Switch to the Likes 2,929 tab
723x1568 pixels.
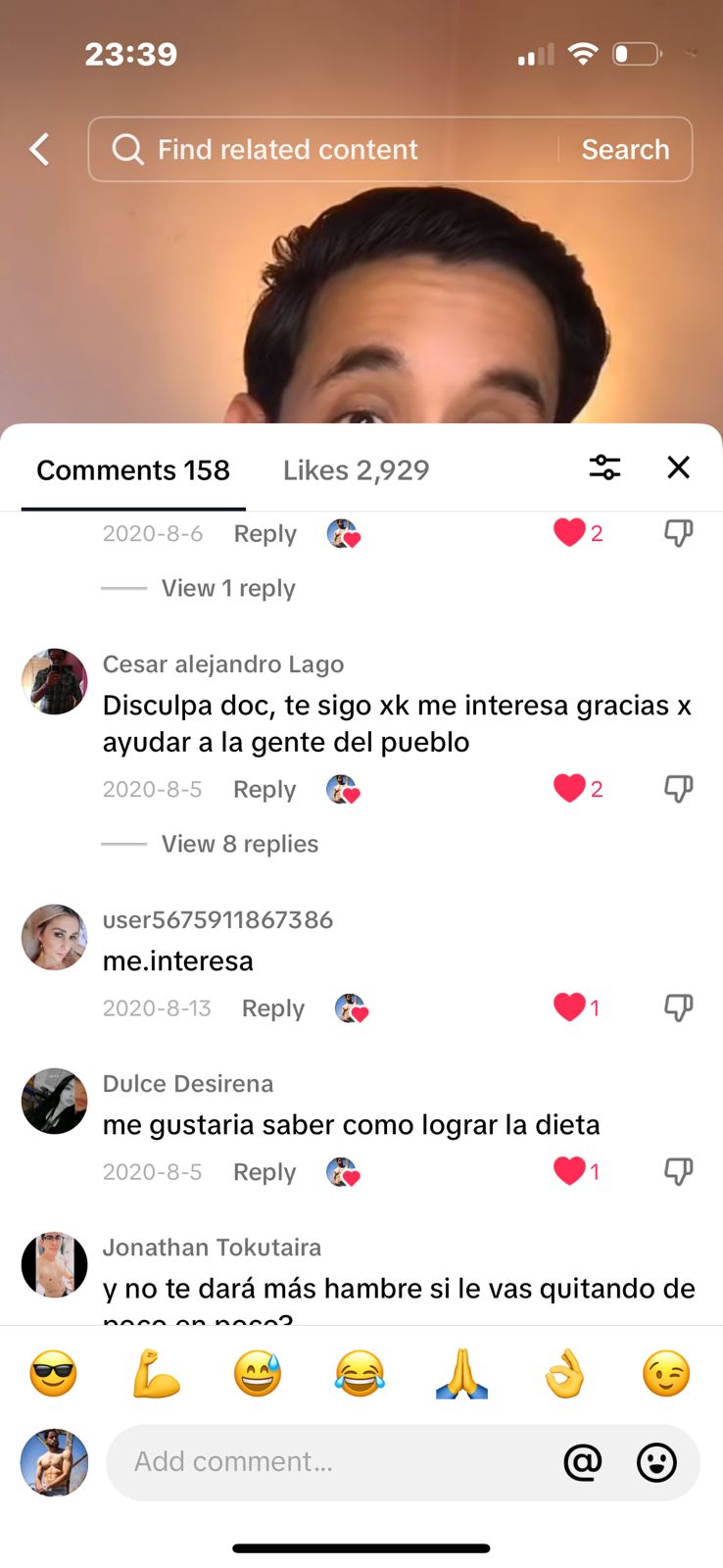356,470
